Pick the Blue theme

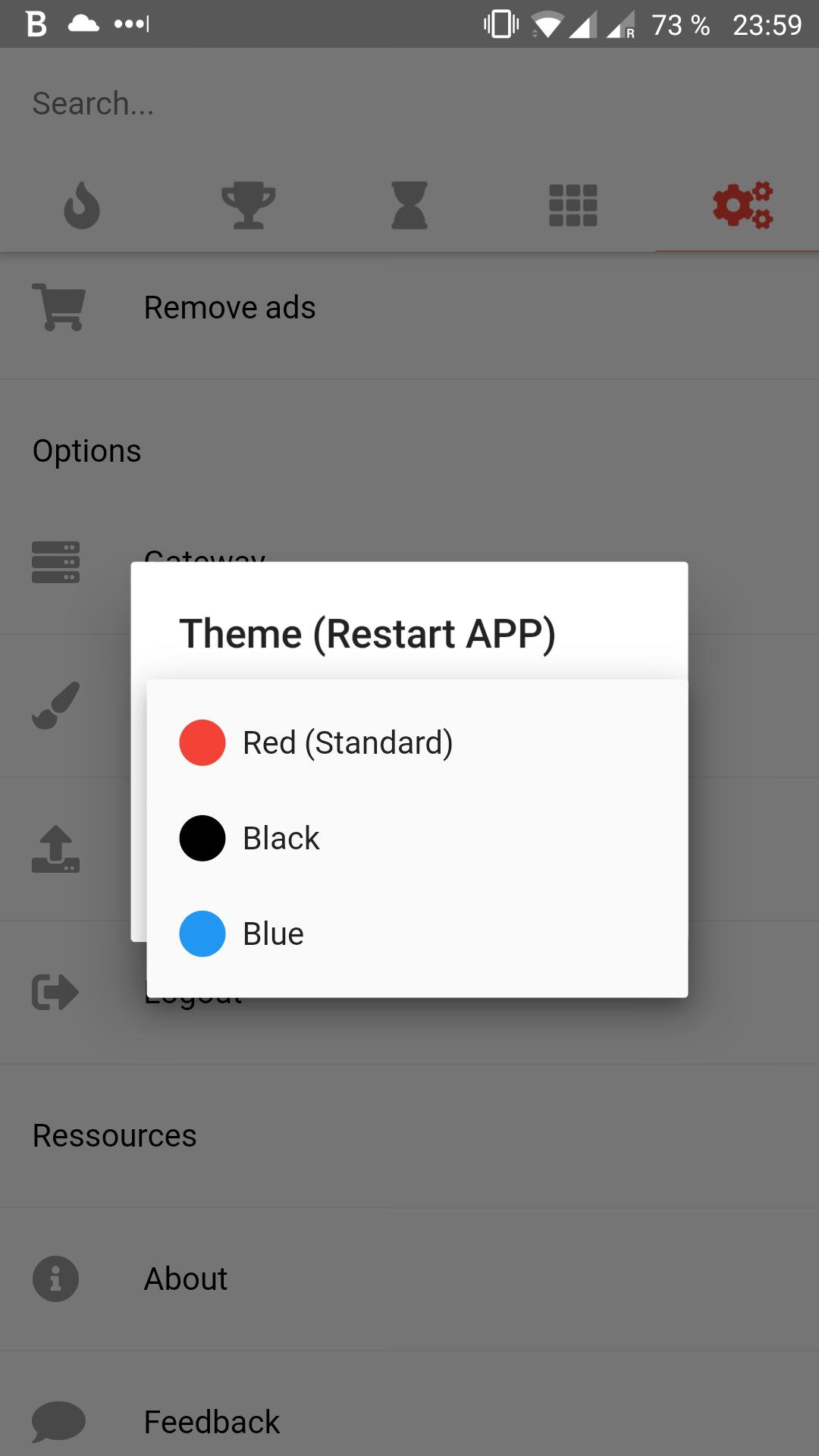tap(417, 934)
